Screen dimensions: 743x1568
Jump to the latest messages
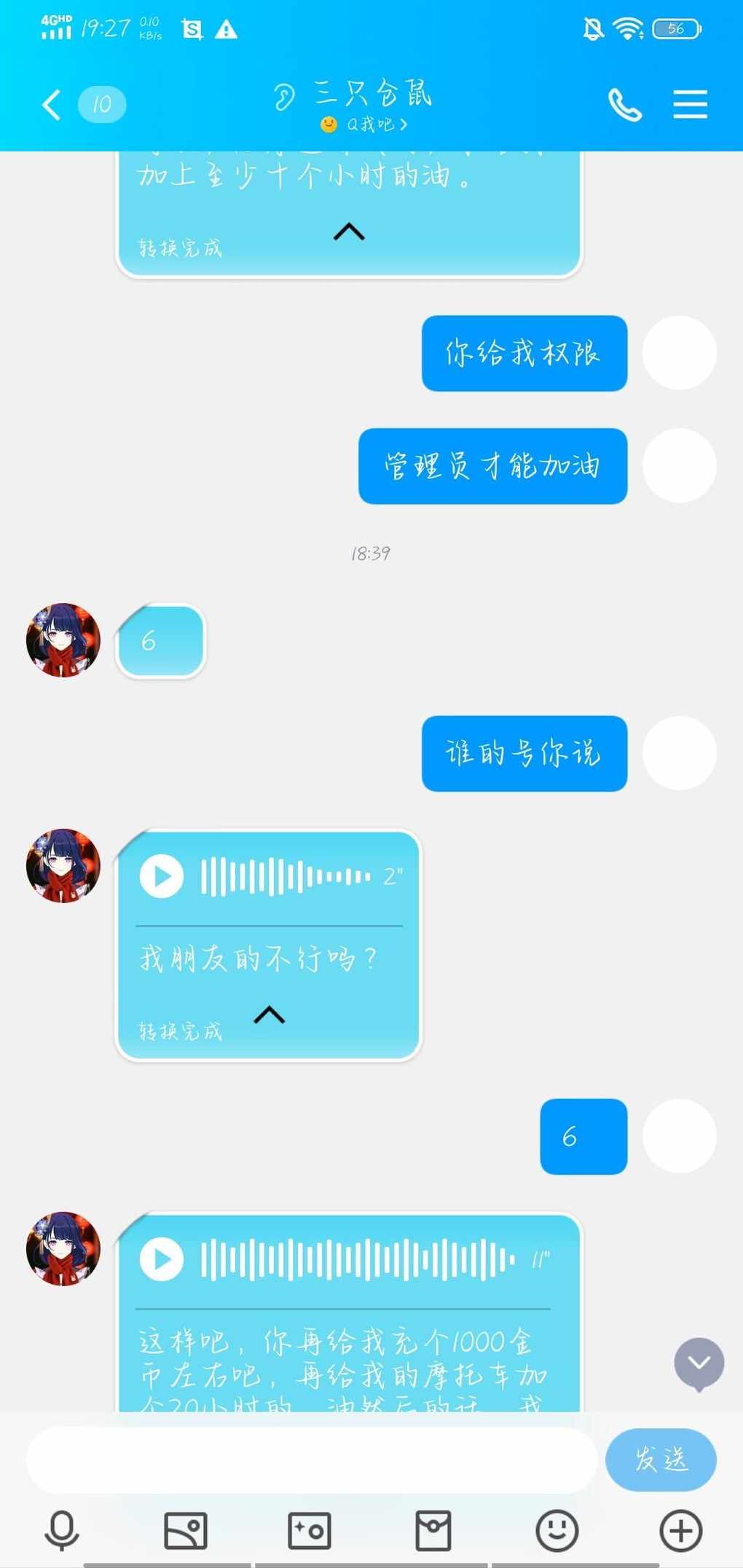point(699,1363)
